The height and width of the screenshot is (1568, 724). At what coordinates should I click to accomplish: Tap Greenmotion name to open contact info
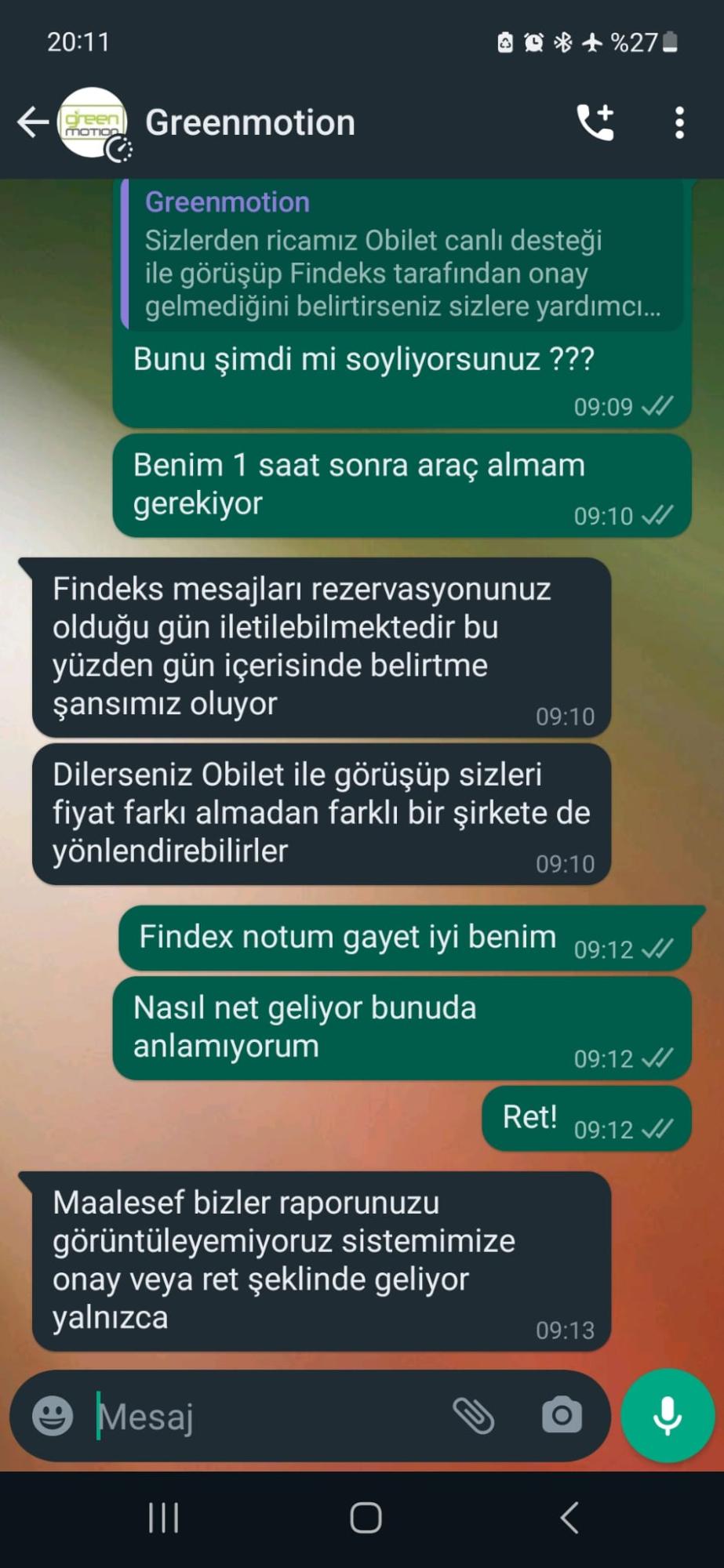coord(249,122)
